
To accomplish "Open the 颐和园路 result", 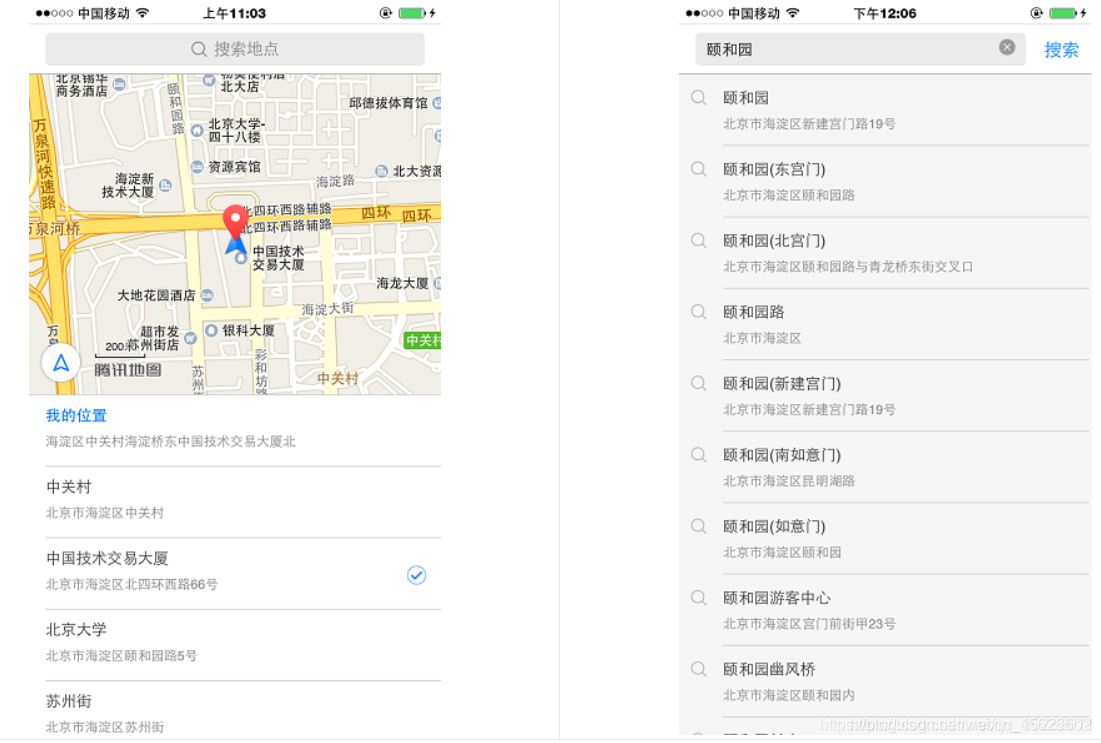I will [x=885, y=324].
